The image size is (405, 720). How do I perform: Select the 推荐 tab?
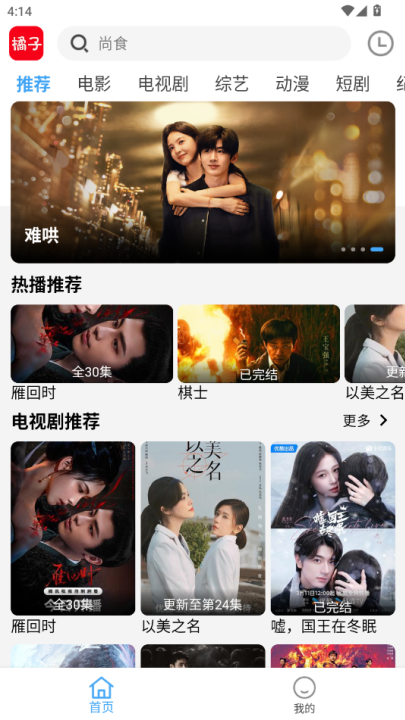point(34,84)
